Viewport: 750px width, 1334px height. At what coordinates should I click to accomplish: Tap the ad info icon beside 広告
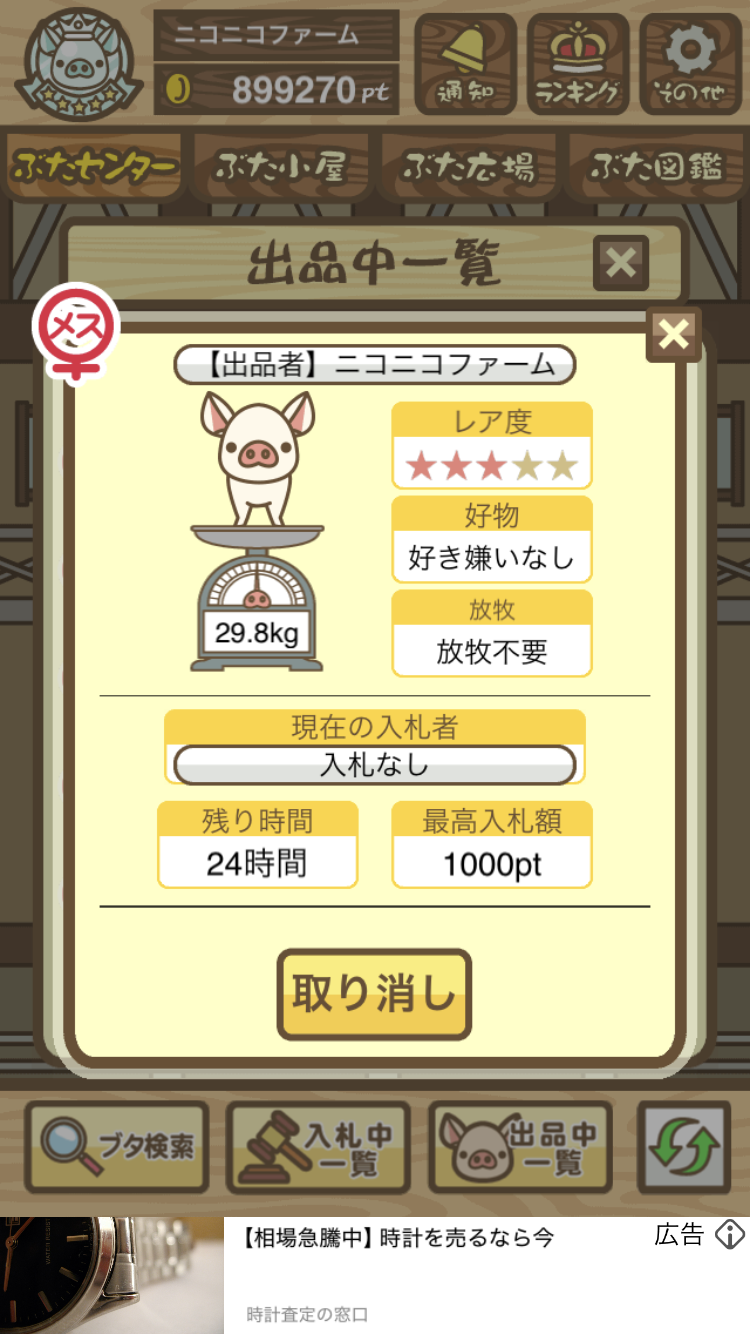pyautogui.click(x=730, y=1236)
